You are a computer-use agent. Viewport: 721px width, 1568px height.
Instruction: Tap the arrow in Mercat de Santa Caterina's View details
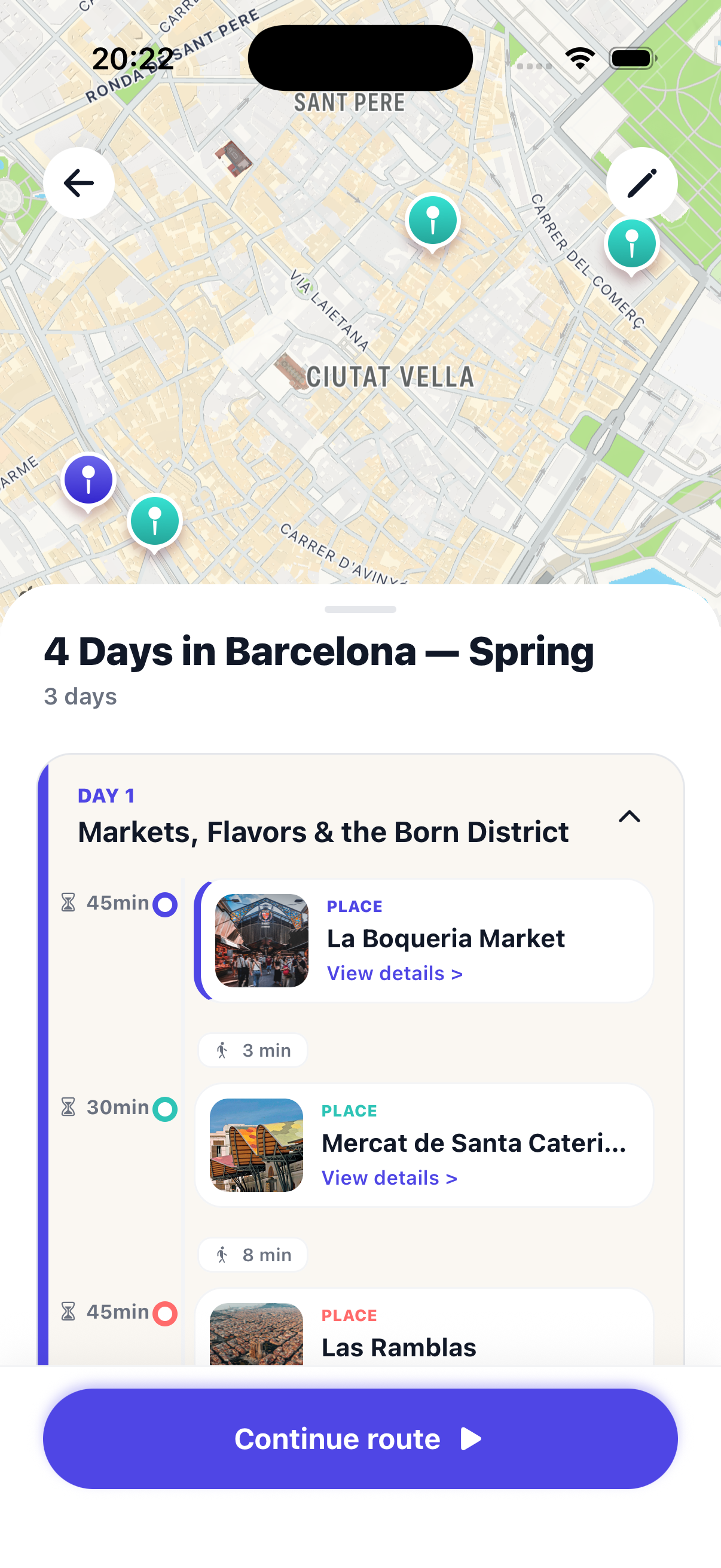(x=453, y=1177)
